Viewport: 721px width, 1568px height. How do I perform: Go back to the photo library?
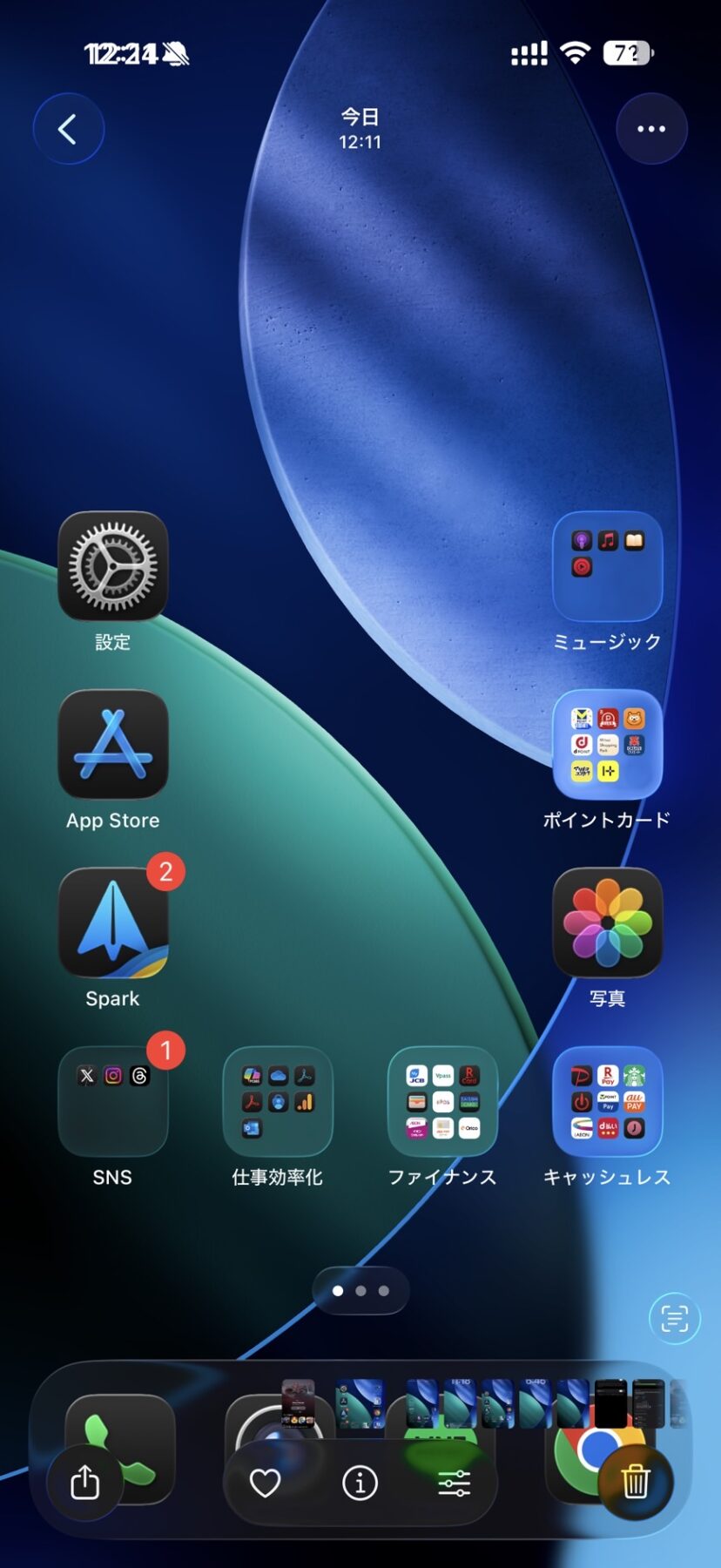[68, 130]
